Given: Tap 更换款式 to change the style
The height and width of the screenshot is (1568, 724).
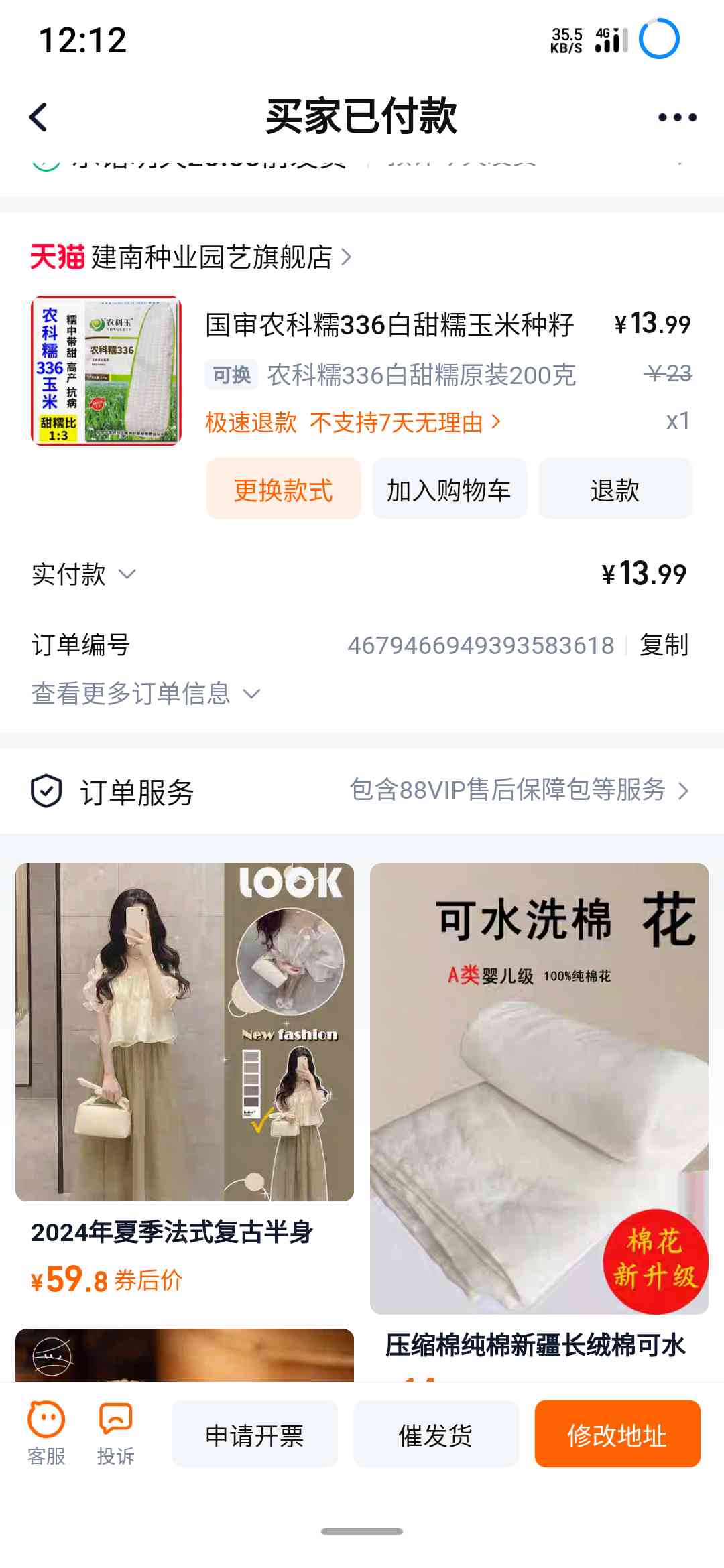Looking at the screenshot, I should pos(283,490).
